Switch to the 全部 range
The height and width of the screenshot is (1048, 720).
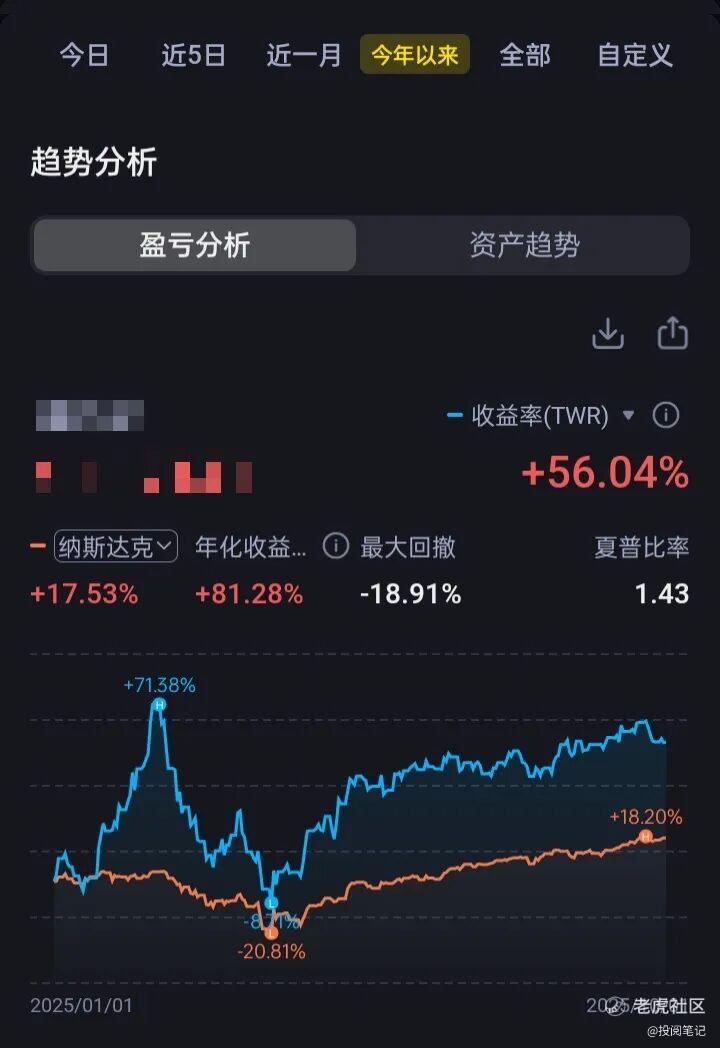pyautogui.click(x=525, y=55)
